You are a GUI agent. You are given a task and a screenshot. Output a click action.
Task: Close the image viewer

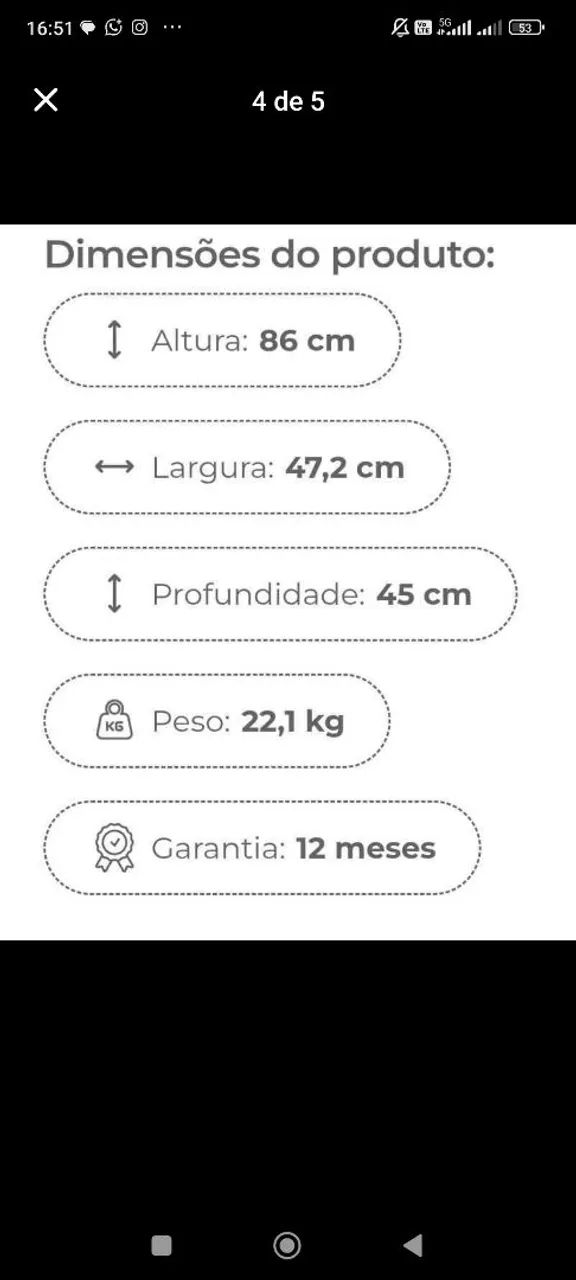coord(46,100)
